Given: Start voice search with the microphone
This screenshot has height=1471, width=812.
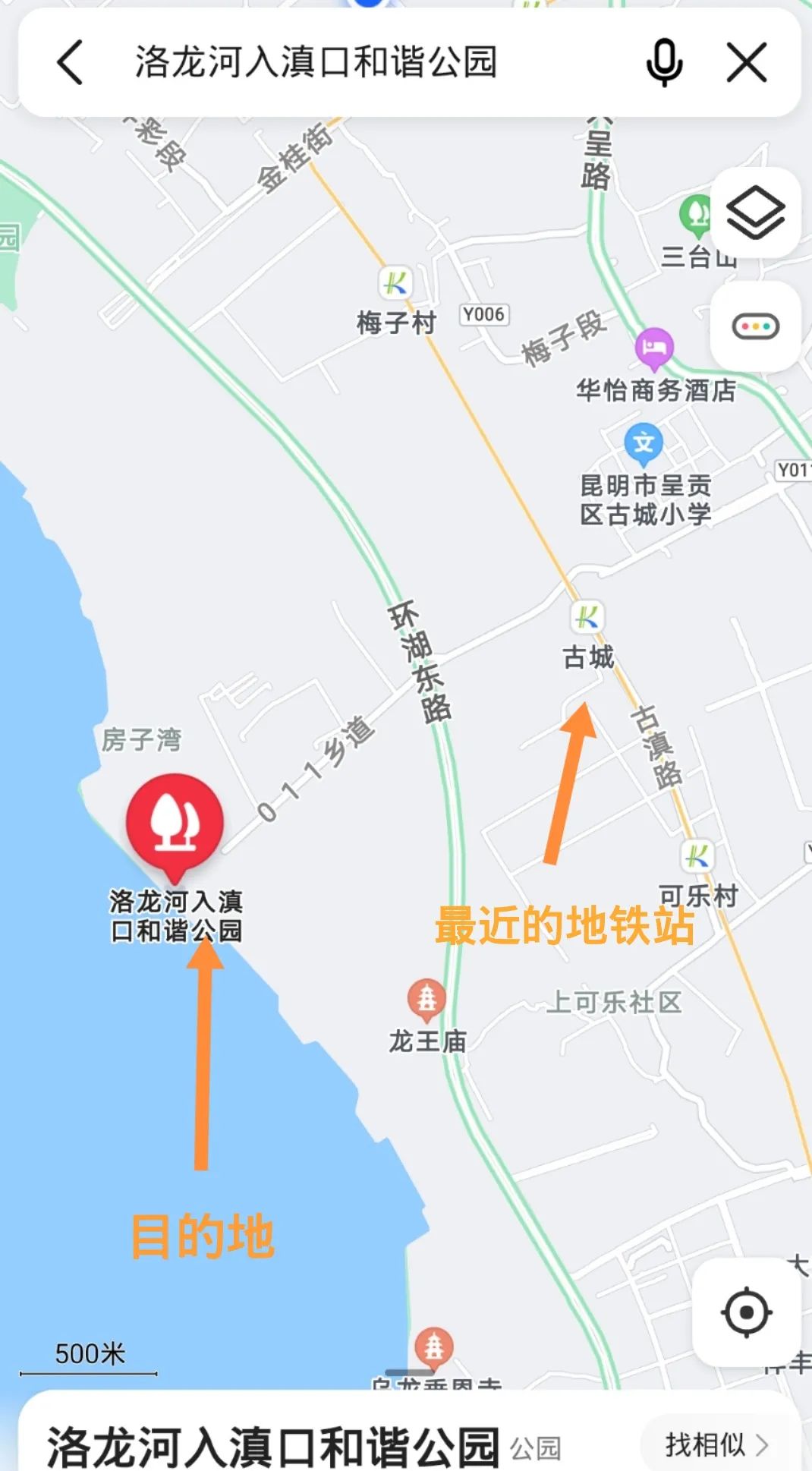Looking at the screenshot, I should tap(664, 62).
